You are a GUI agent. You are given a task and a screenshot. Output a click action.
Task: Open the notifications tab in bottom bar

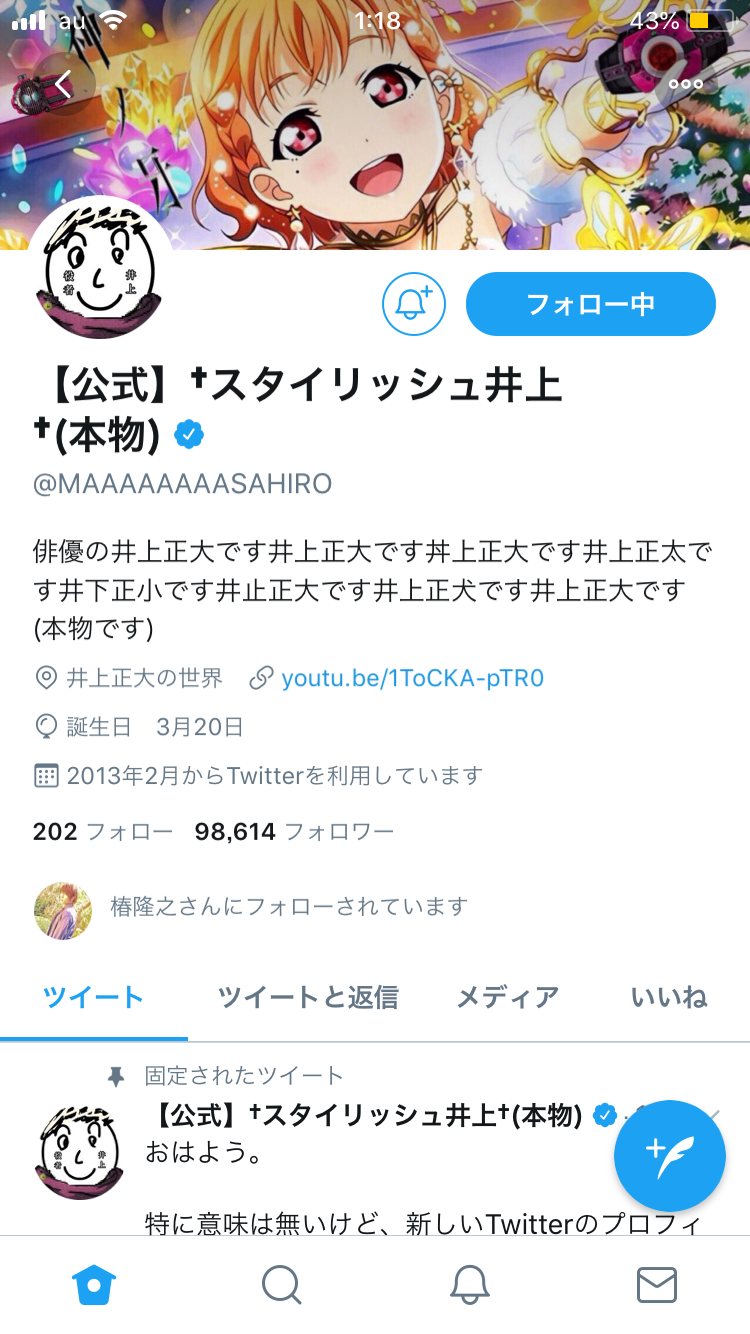click(468, 1285)
